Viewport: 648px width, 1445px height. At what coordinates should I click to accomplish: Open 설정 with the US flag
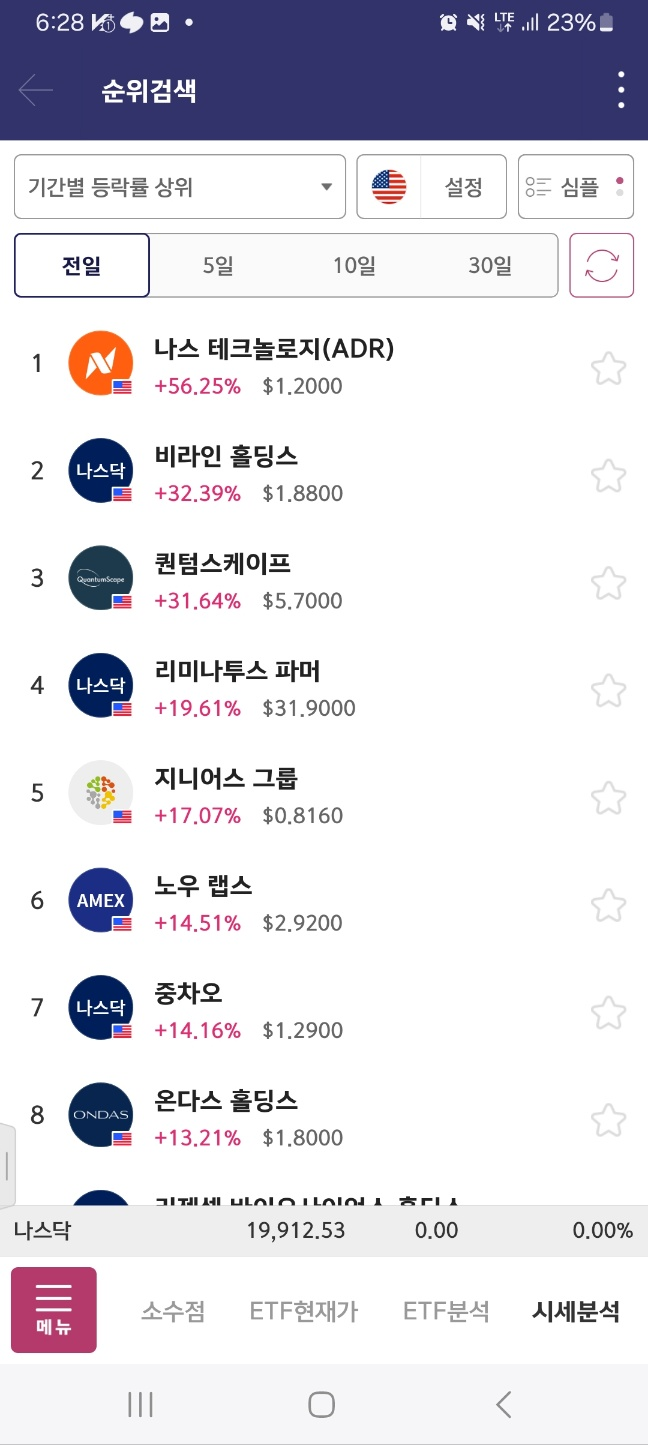(x=432, y=187)
